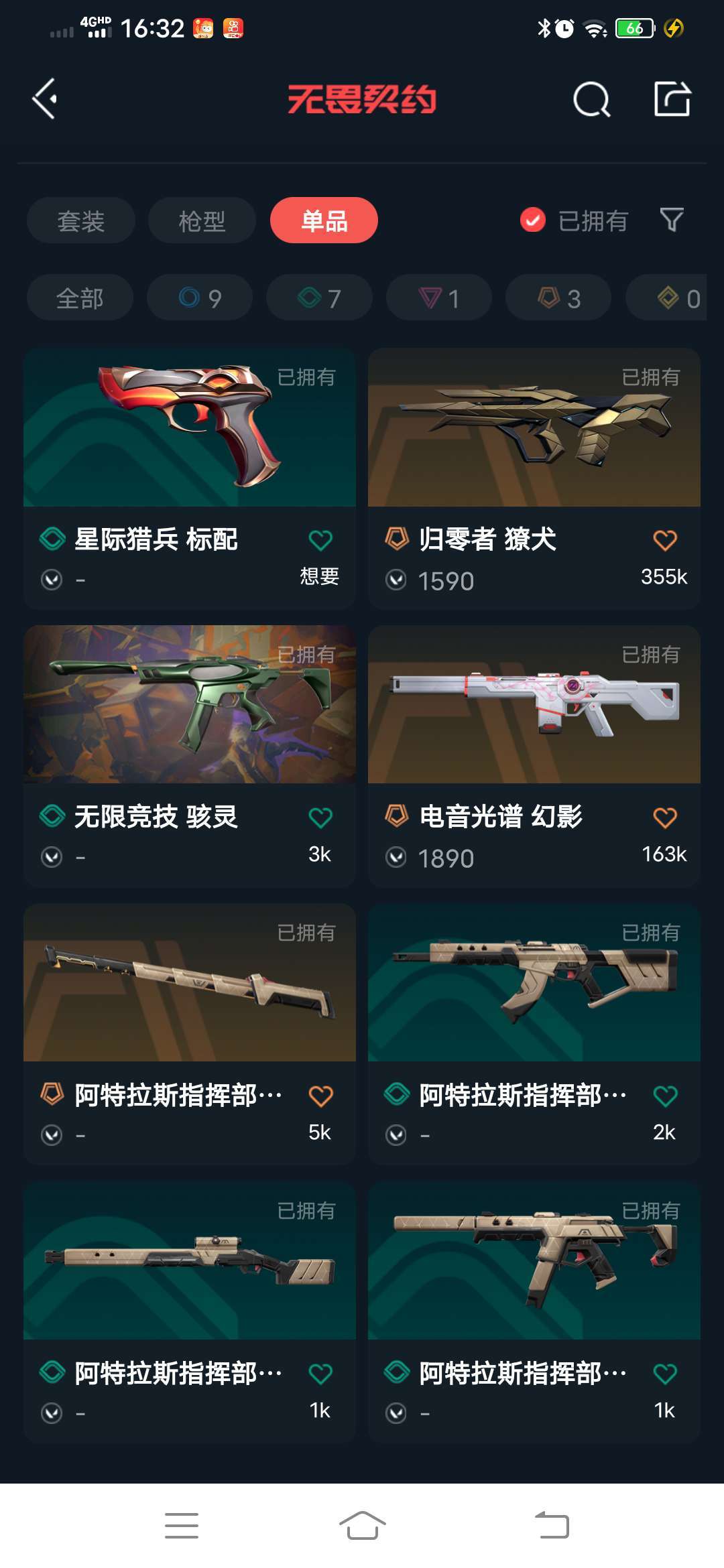724x1568 pixels.
Task: Filter by the green diamond chip showing 7
Action: tap(319, 298)
